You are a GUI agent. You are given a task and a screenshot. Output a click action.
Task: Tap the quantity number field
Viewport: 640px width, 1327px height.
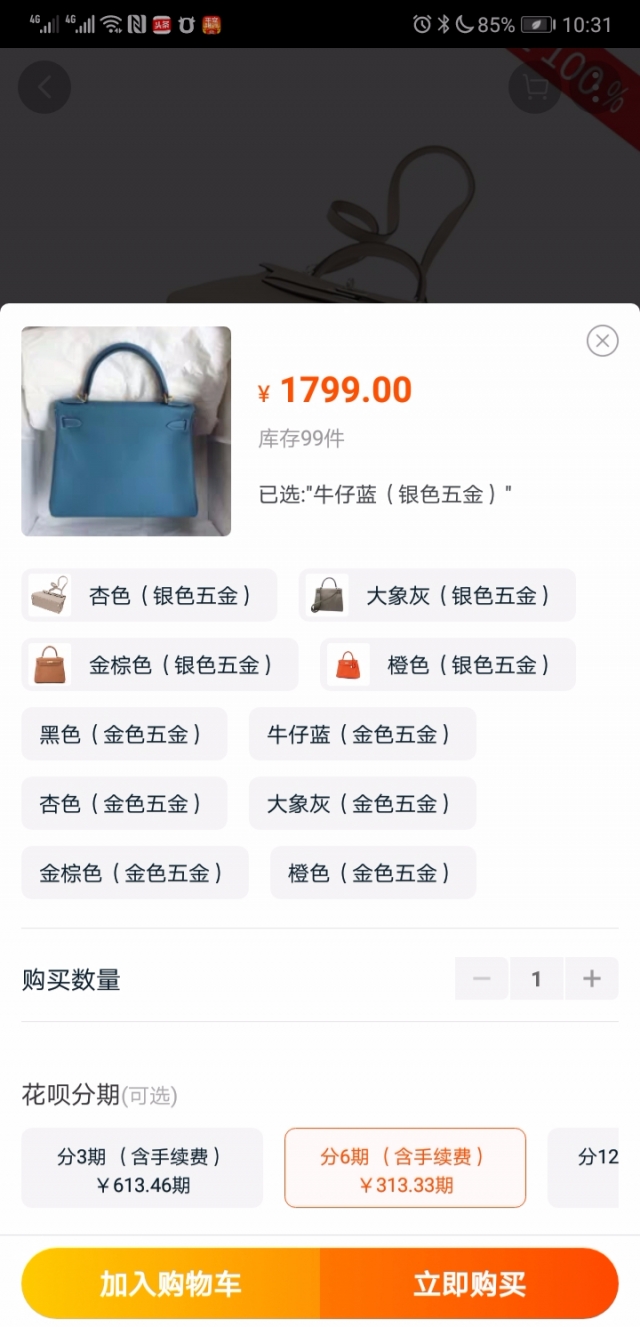[x=537, y=979]
